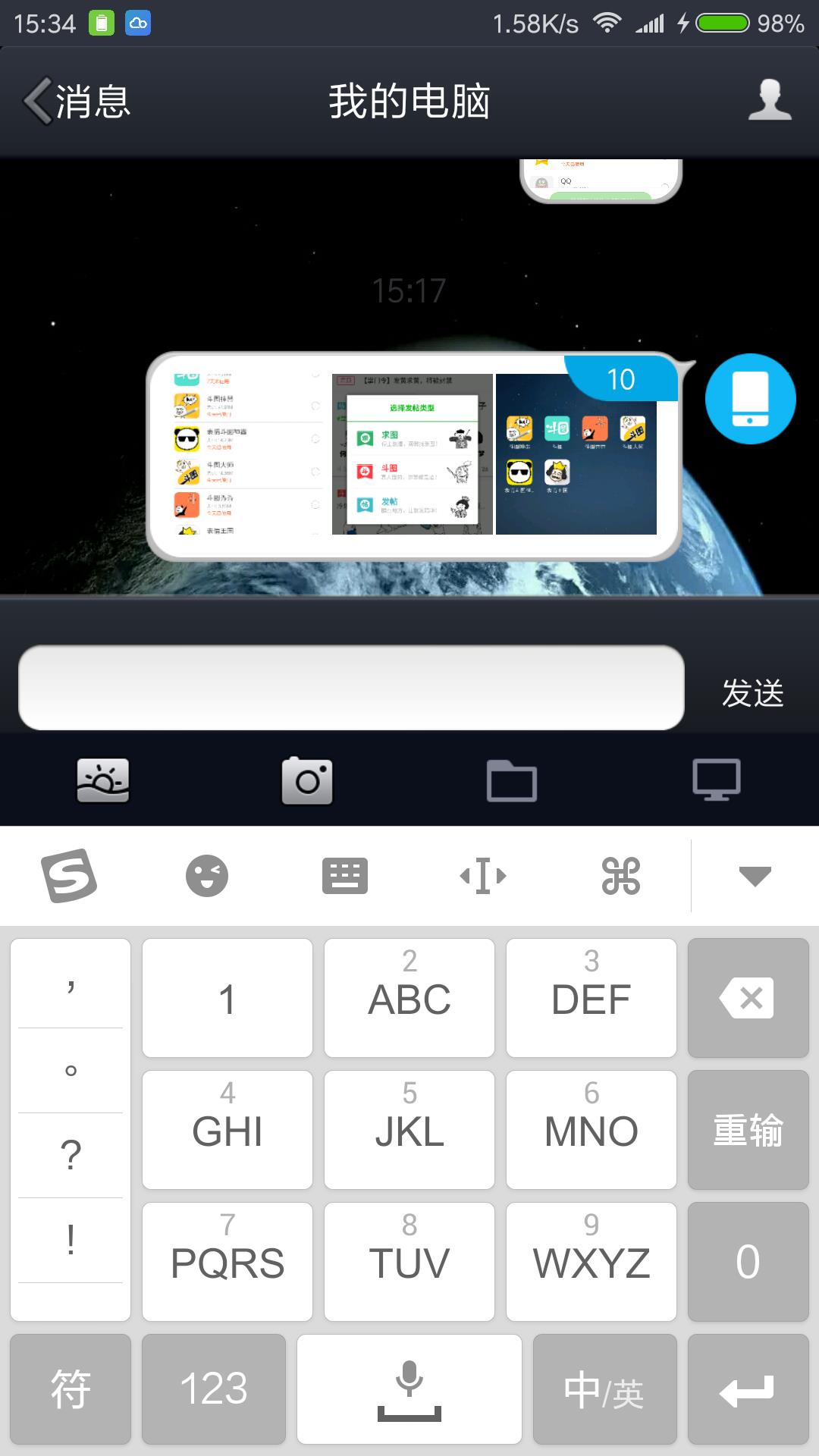Open the file folder picker

(x=512, y=780)
